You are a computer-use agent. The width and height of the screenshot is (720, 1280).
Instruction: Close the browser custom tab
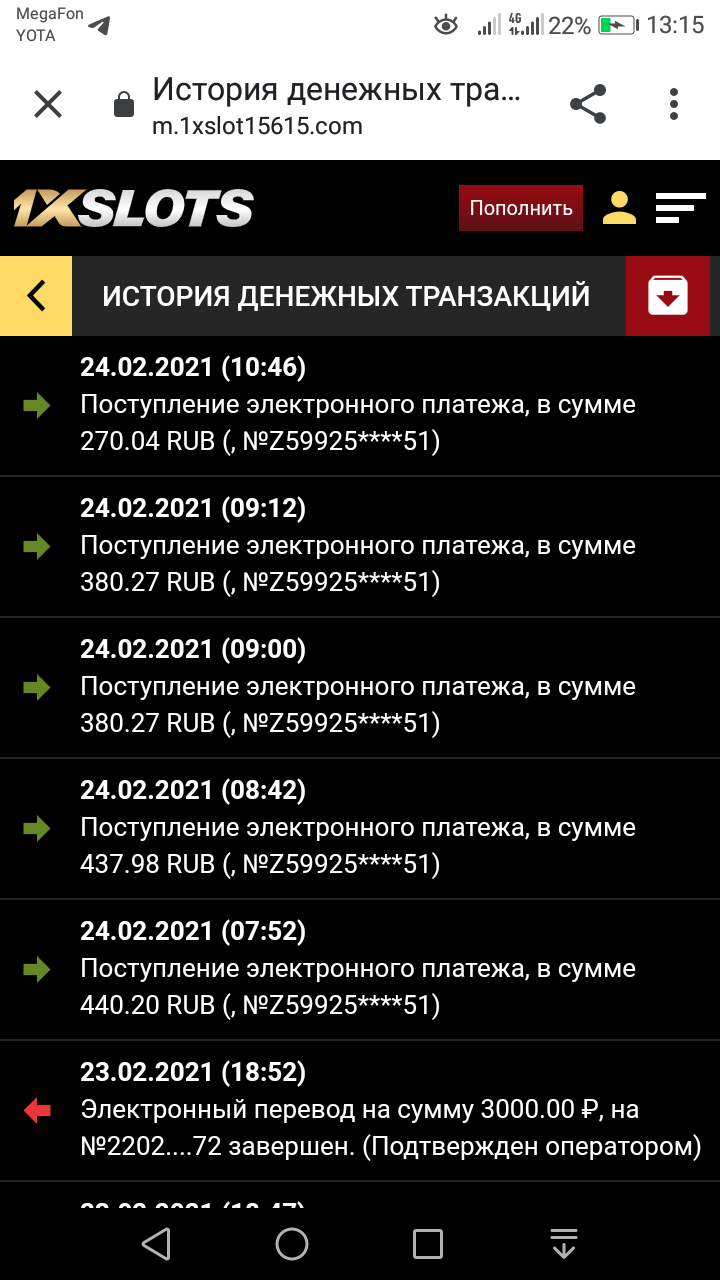tap(48, 104)
